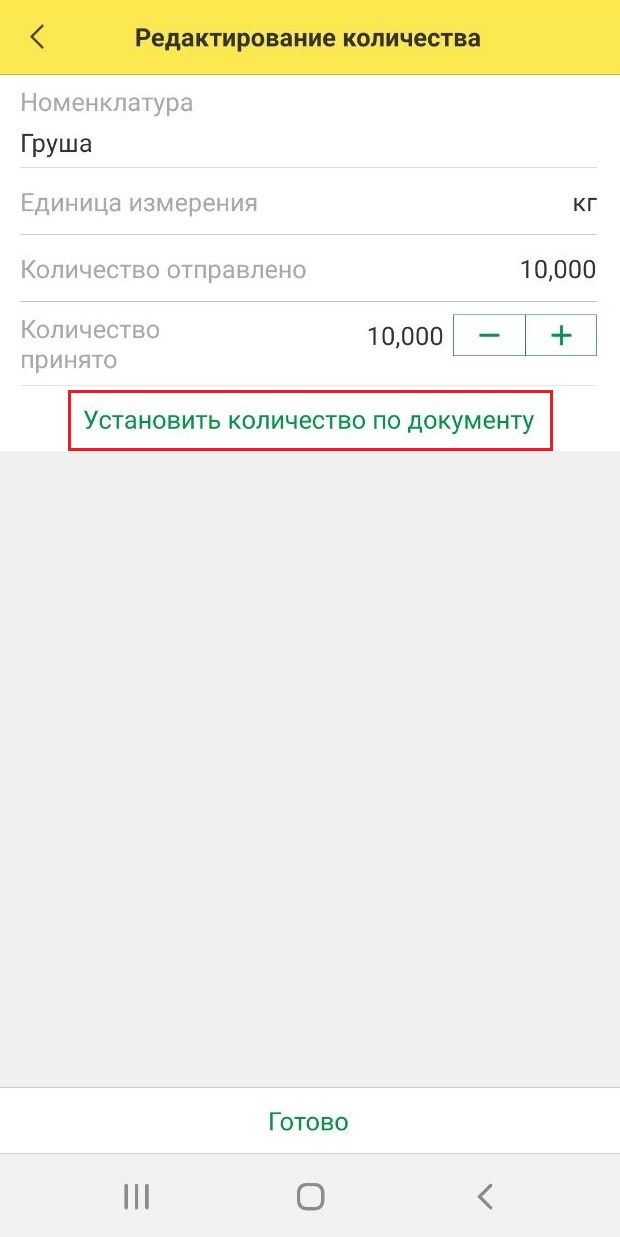Decrease accepted quantity with minus button
This screenshot has height=1237, width=620.
pyautogui.click(x=489, y=336)
